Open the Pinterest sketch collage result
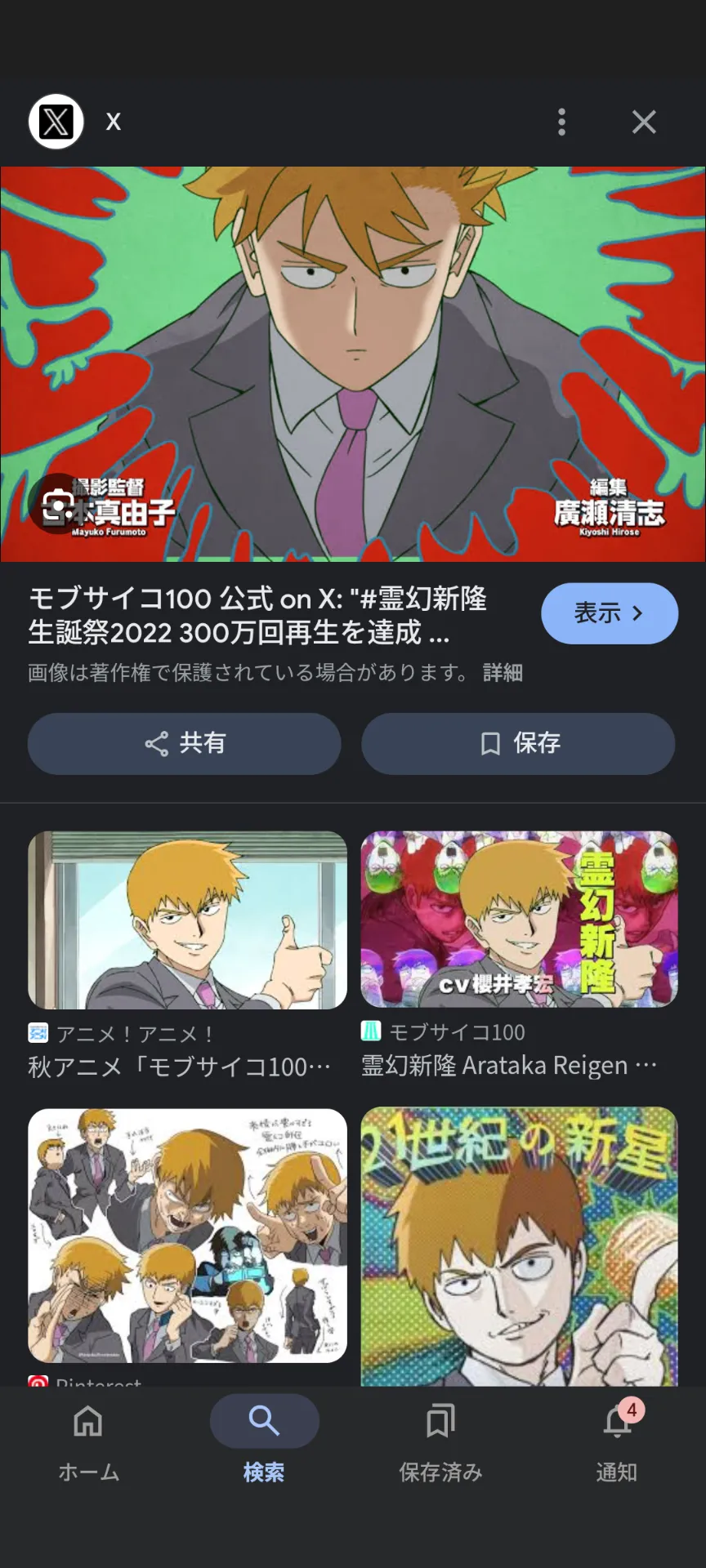This screenshot has height=1568, width=706. point(187,1235)
